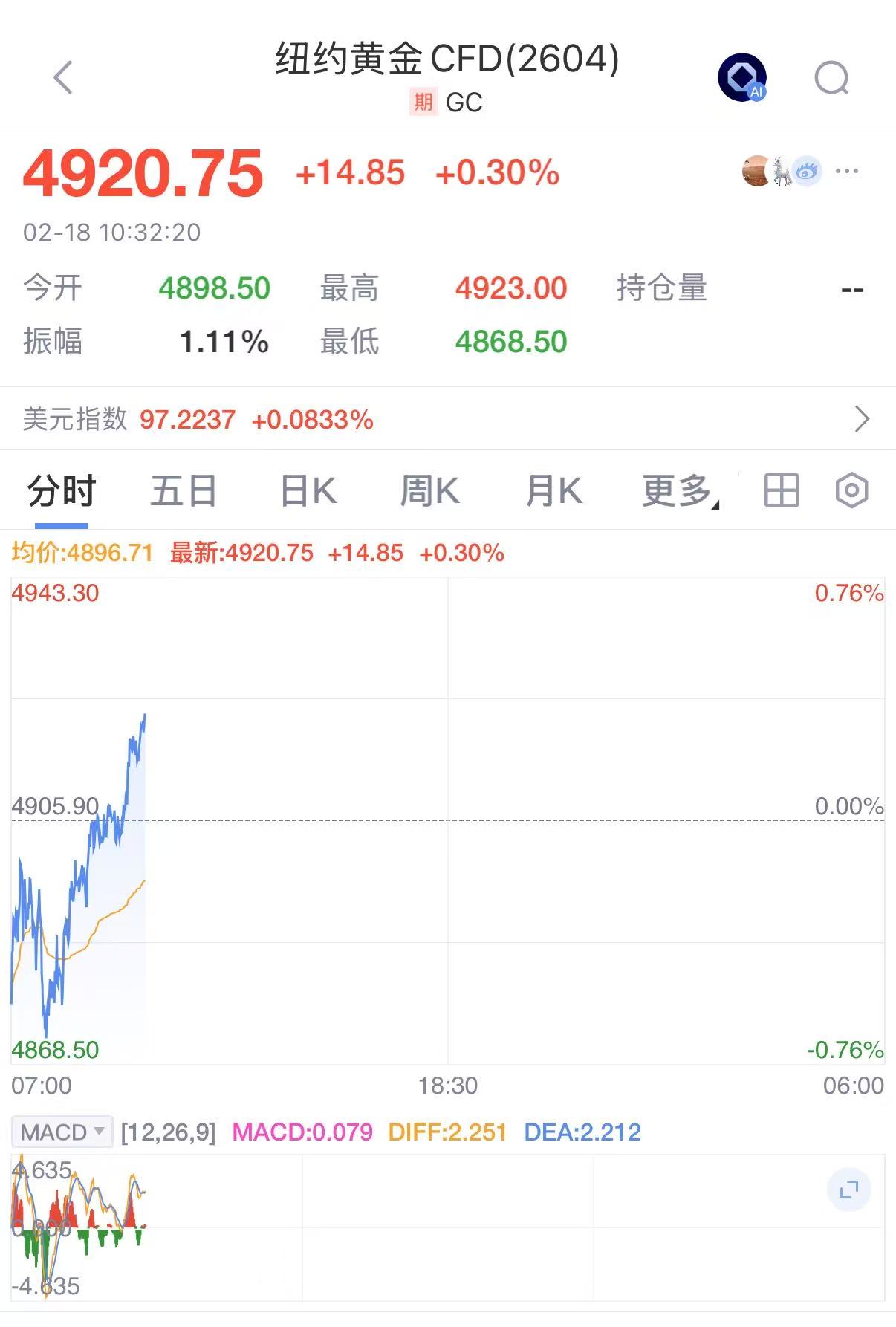Switch to the 周K chart tab
Image resolution: width=896 pixels, height=1327 pixels.
[429, 491]
